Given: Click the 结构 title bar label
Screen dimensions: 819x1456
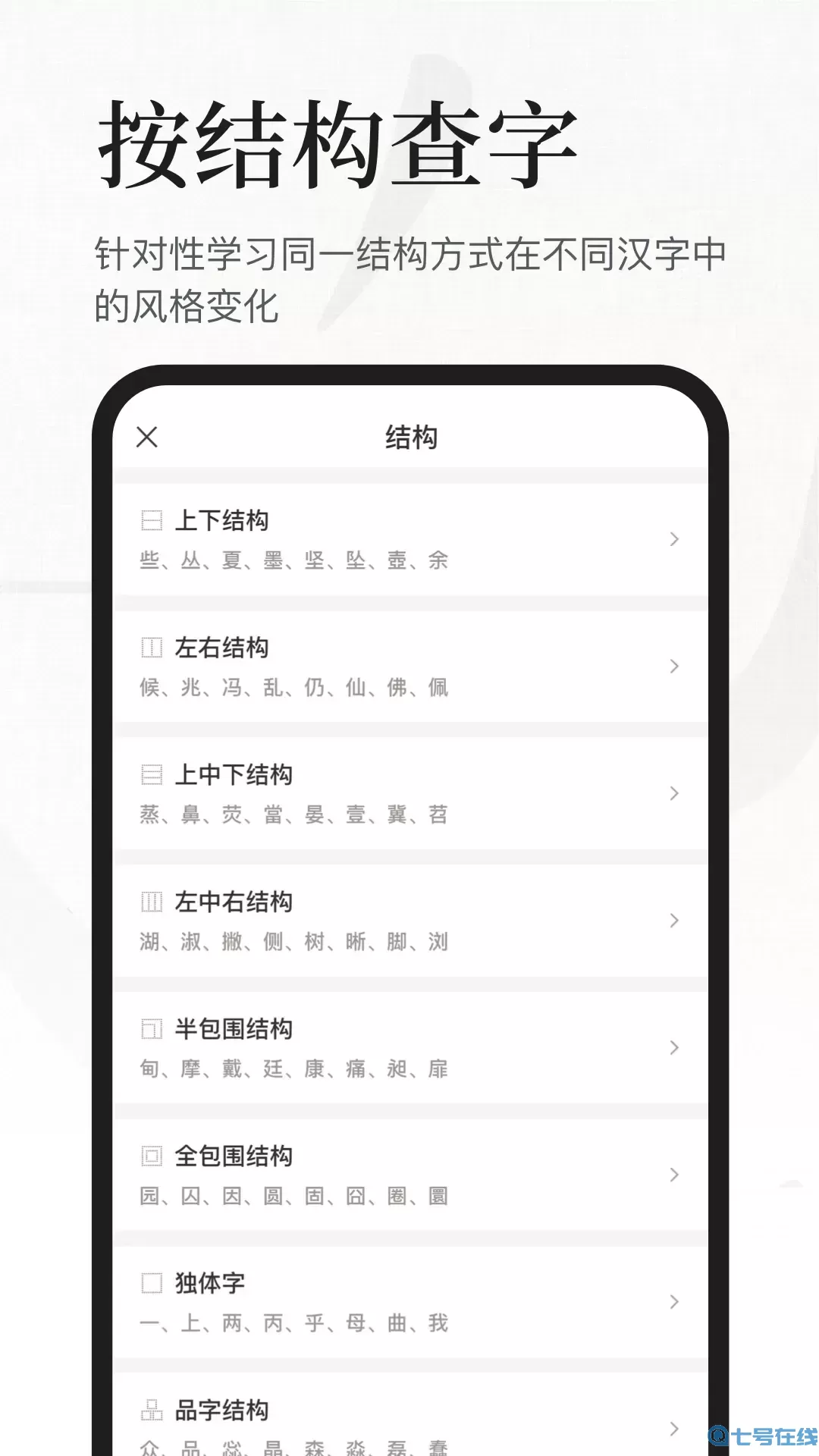Looking at the screenshot, I should [x=409, y=437].
